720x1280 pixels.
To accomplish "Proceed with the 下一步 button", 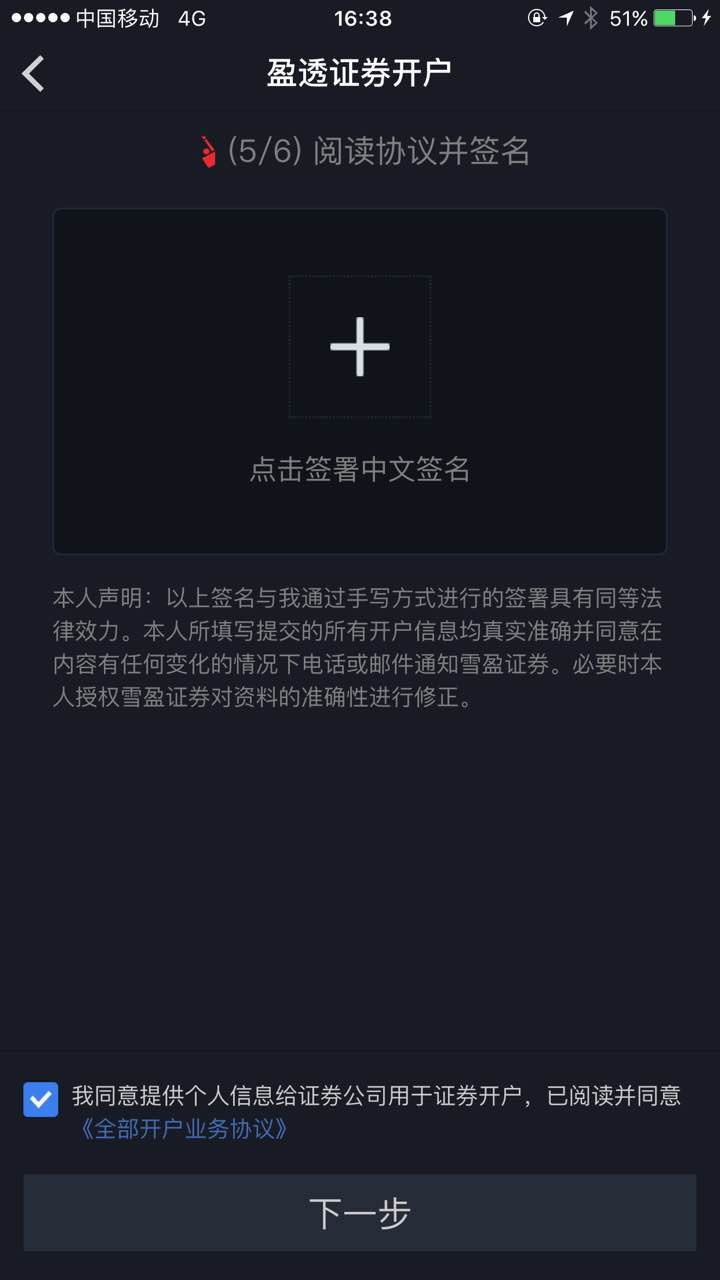I will click(x=360, y=1213).
